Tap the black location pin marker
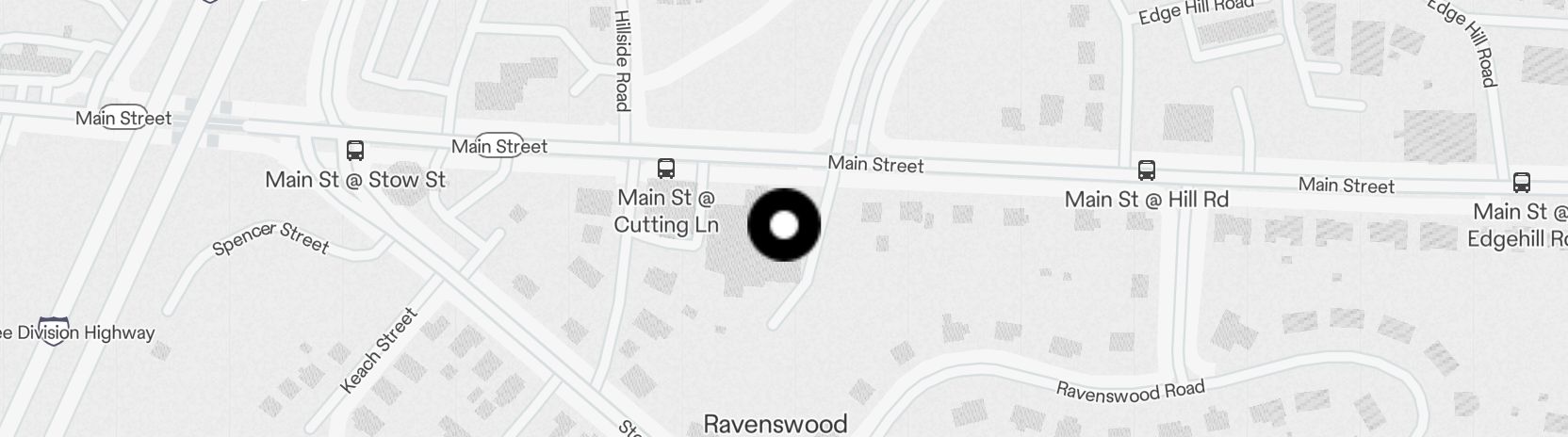 tap(784, 225)
